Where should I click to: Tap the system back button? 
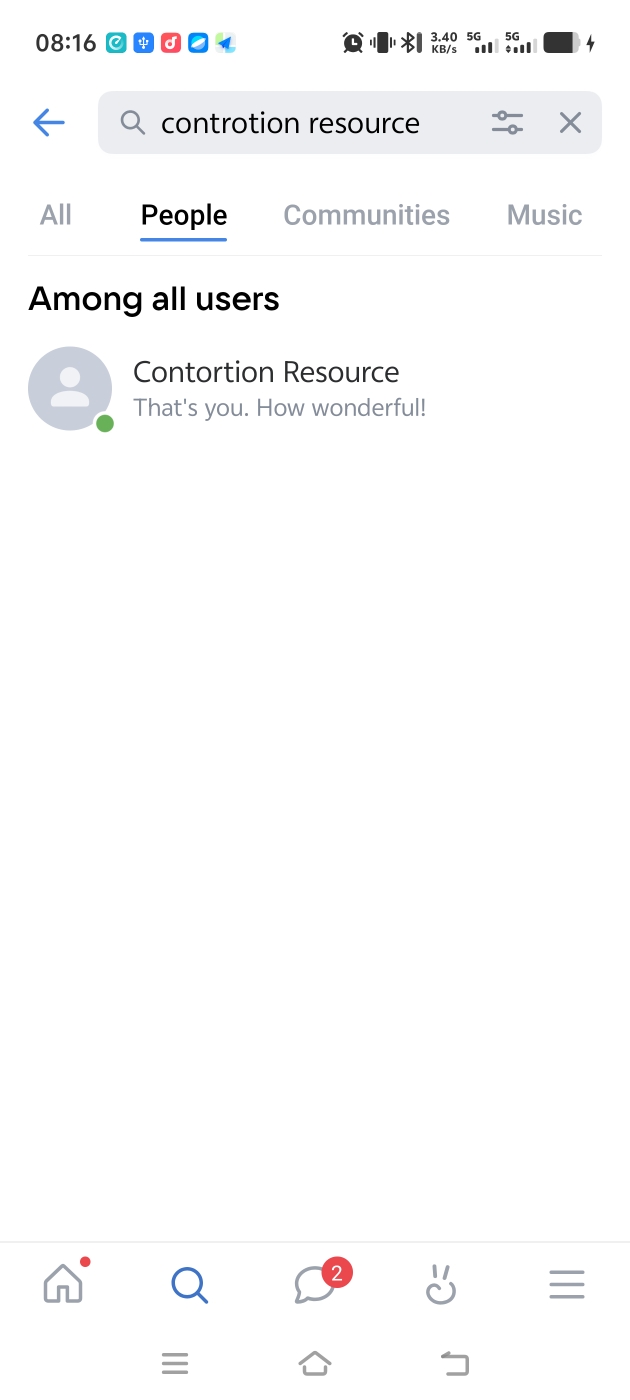pyautogui.click(x=455, y=1362)
